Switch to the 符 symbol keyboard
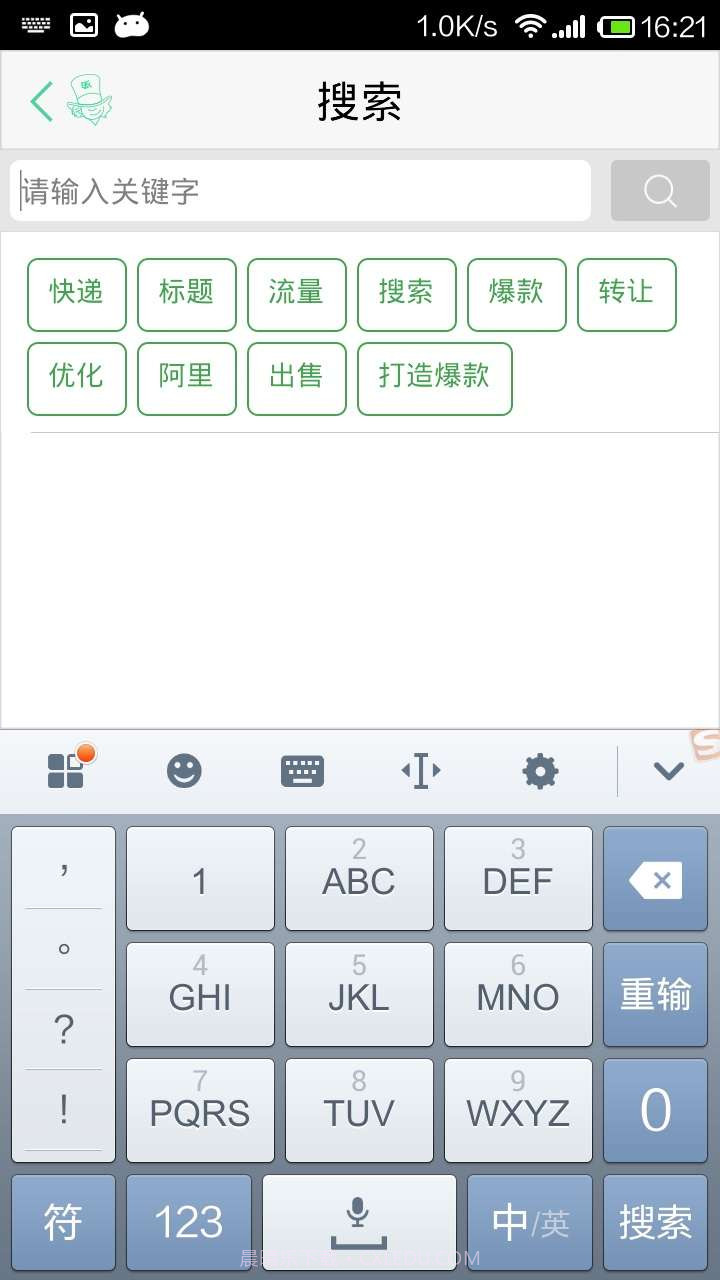720x1280 pixels. click(63, 1222)
